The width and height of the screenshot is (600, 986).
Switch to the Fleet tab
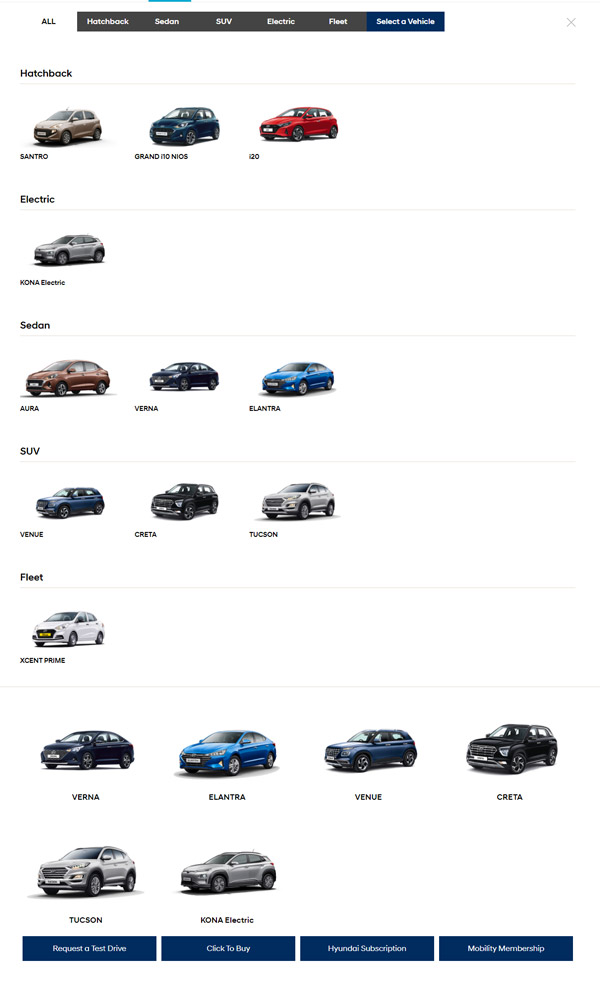click(x=338, y=21)
